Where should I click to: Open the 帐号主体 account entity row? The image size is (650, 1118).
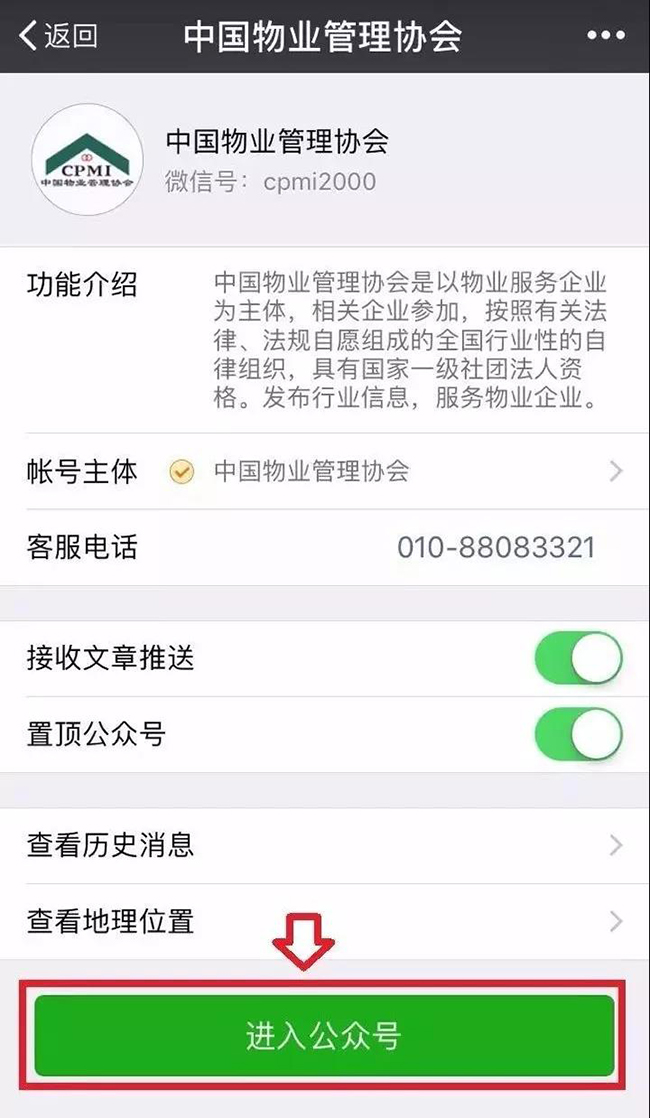(324, 472)
